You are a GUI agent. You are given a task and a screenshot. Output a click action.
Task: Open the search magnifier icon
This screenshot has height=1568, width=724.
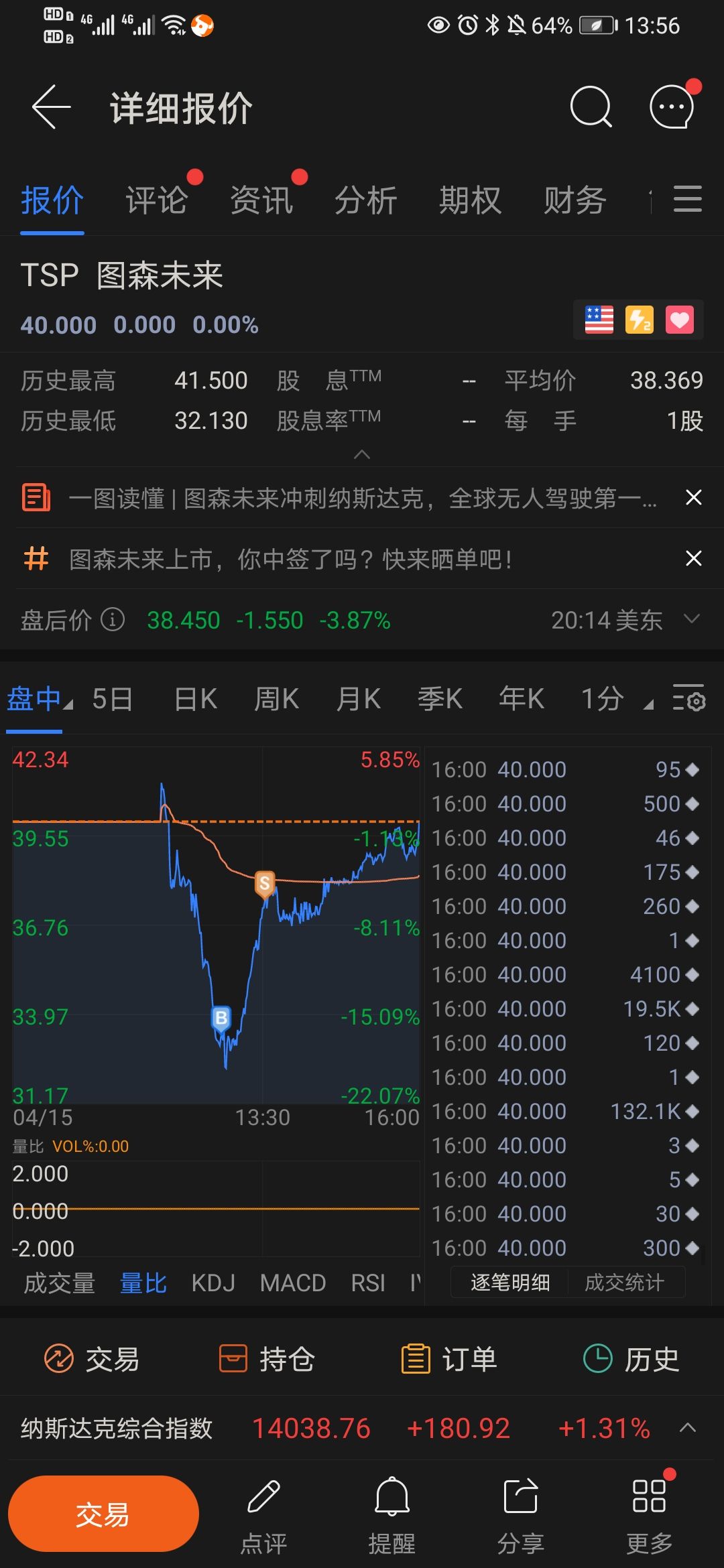[591, 107]
